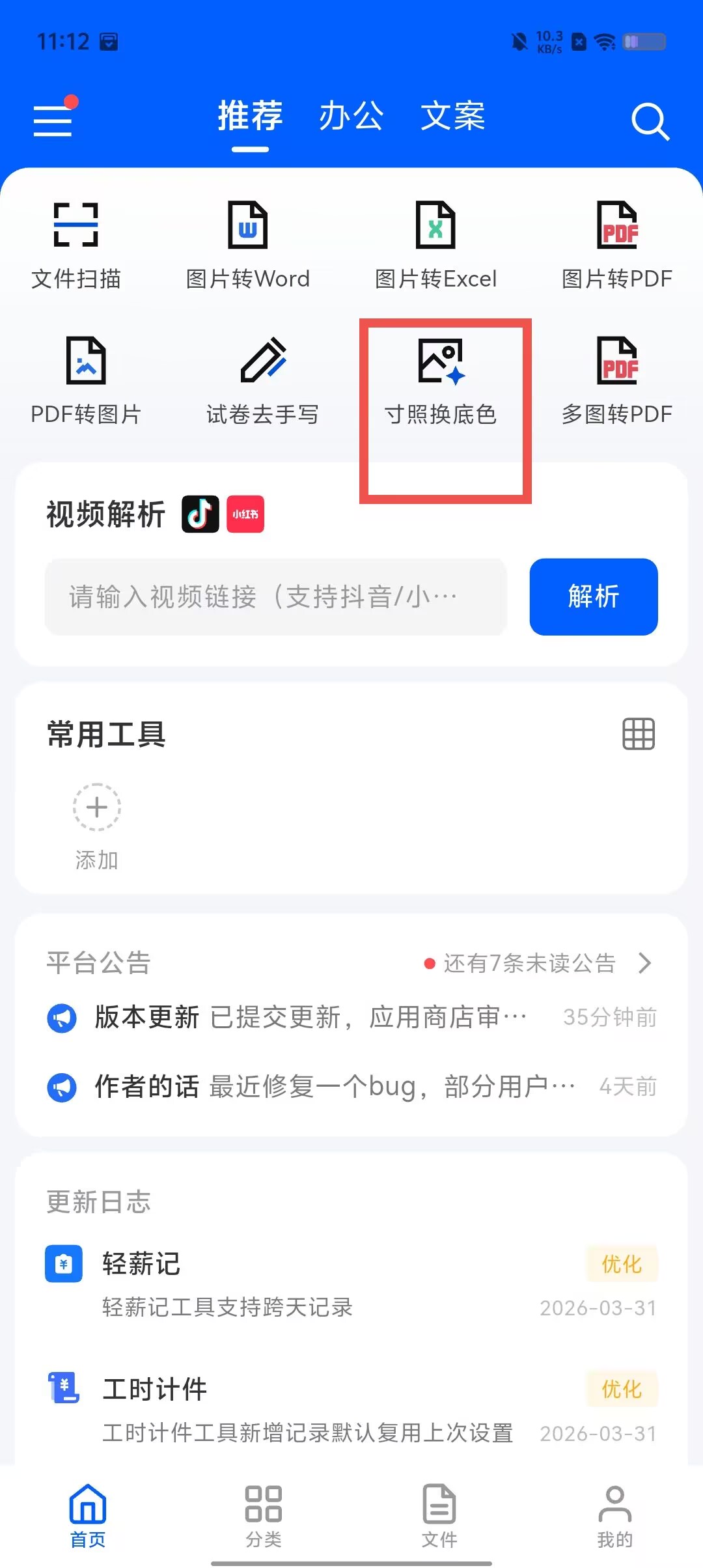The width and height of the screenshot is (703, 1568).
Task: Go to the 分类 tab
Action: 264,1516
